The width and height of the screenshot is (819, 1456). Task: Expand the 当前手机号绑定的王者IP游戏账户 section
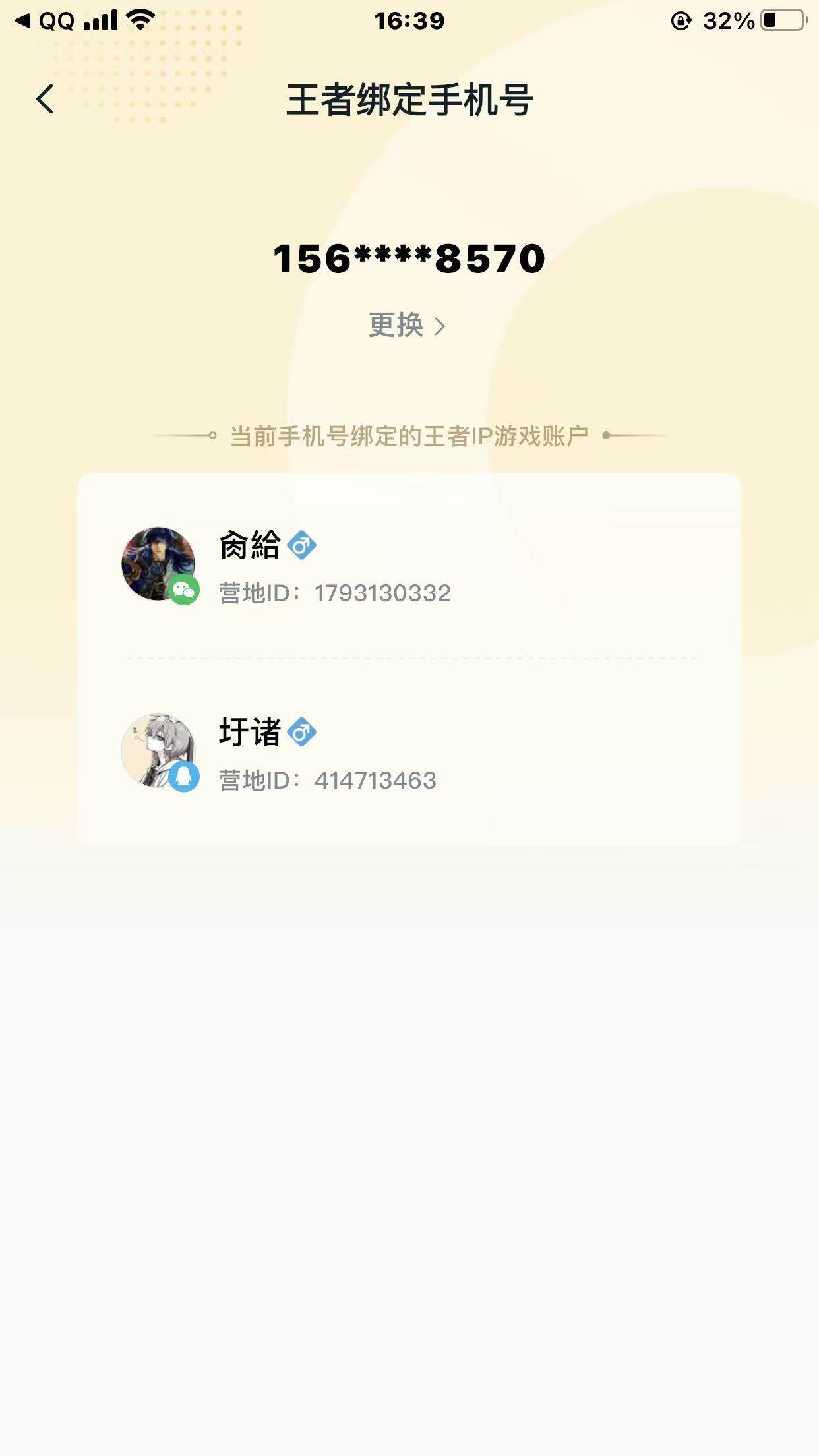pos(409,435)
